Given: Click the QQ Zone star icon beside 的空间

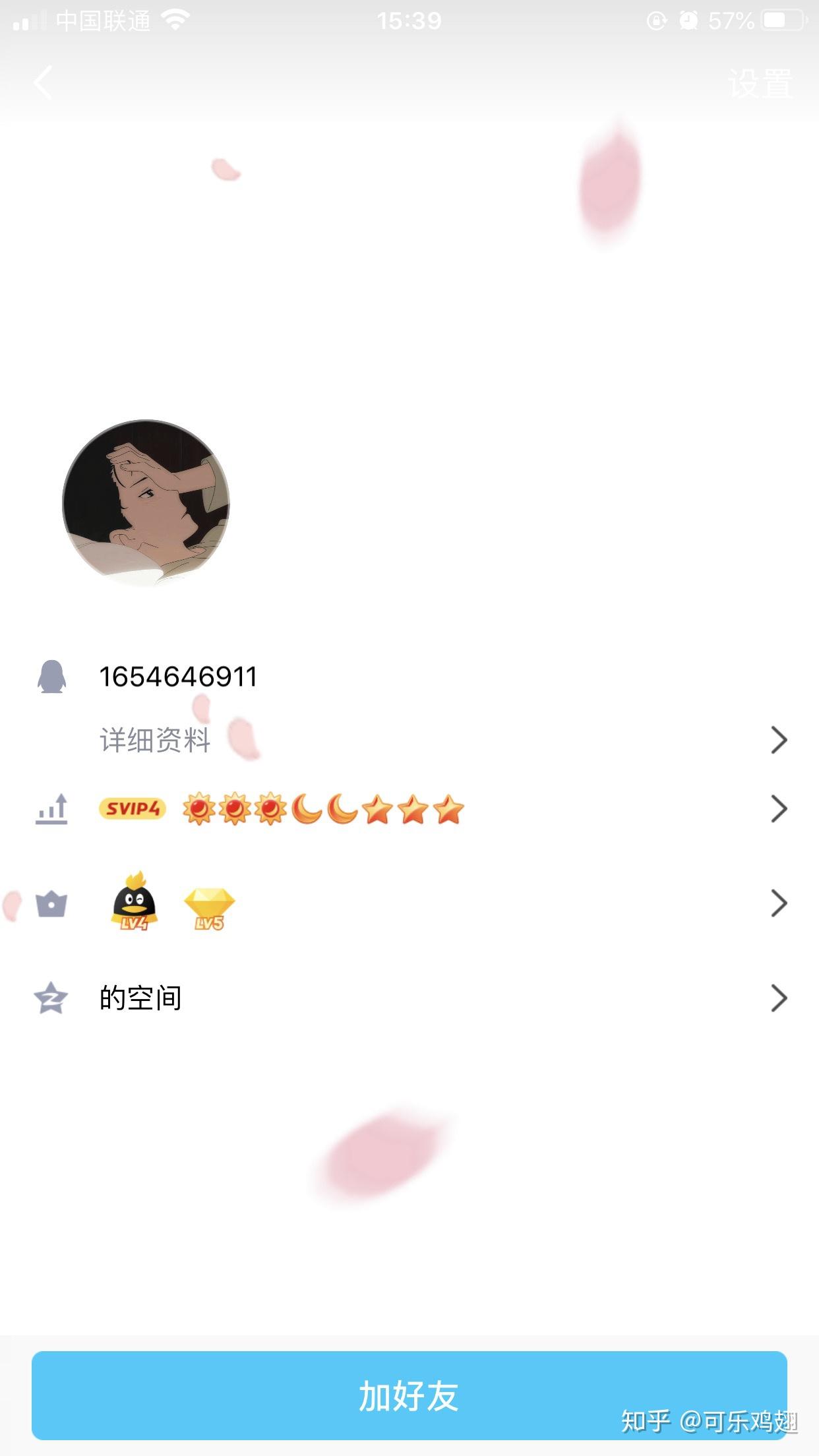Looking at the screenshot, I should pyautogui.click(x=53, y=999).
